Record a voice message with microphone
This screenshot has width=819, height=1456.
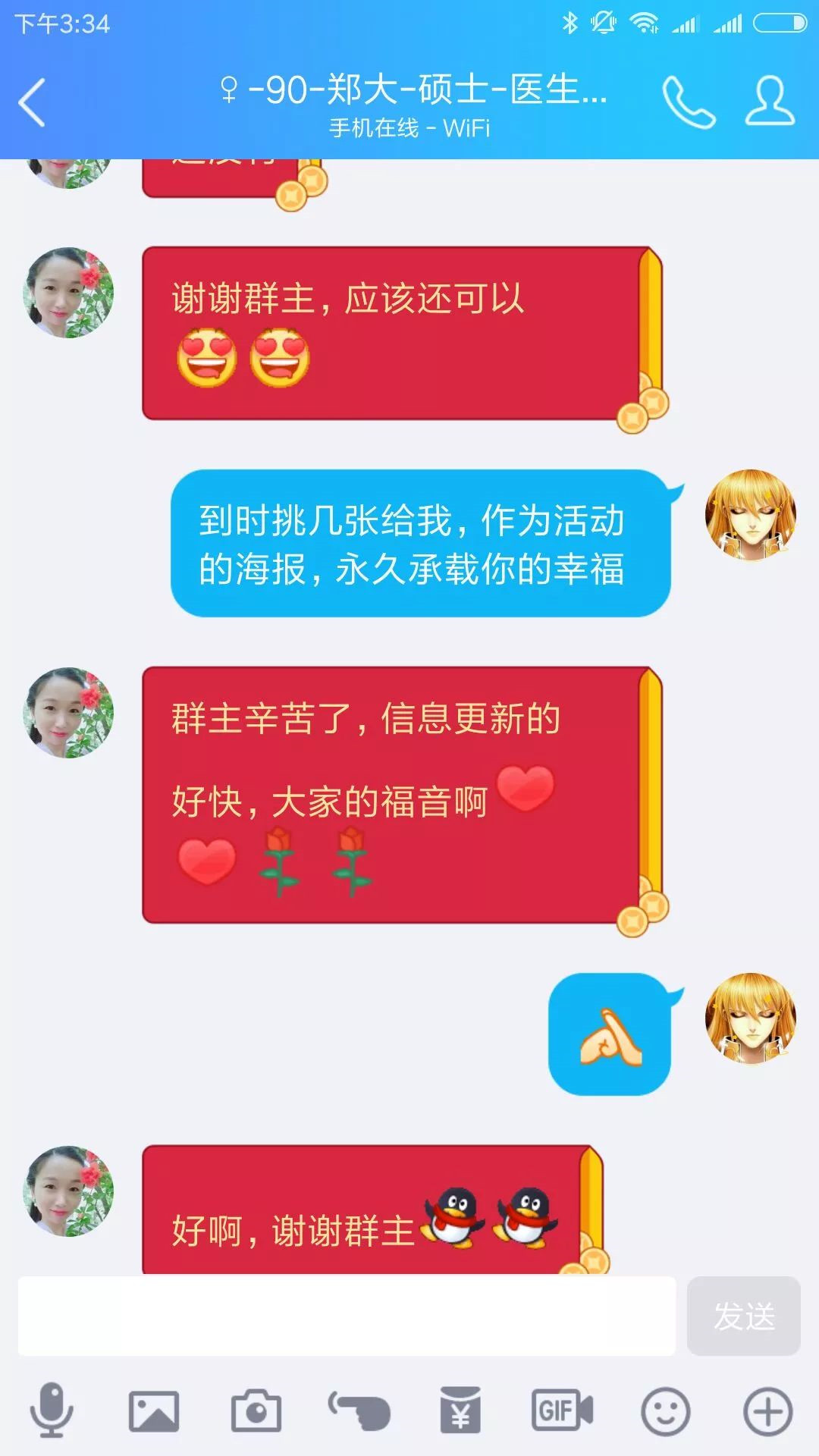(x=52, y=1410)
